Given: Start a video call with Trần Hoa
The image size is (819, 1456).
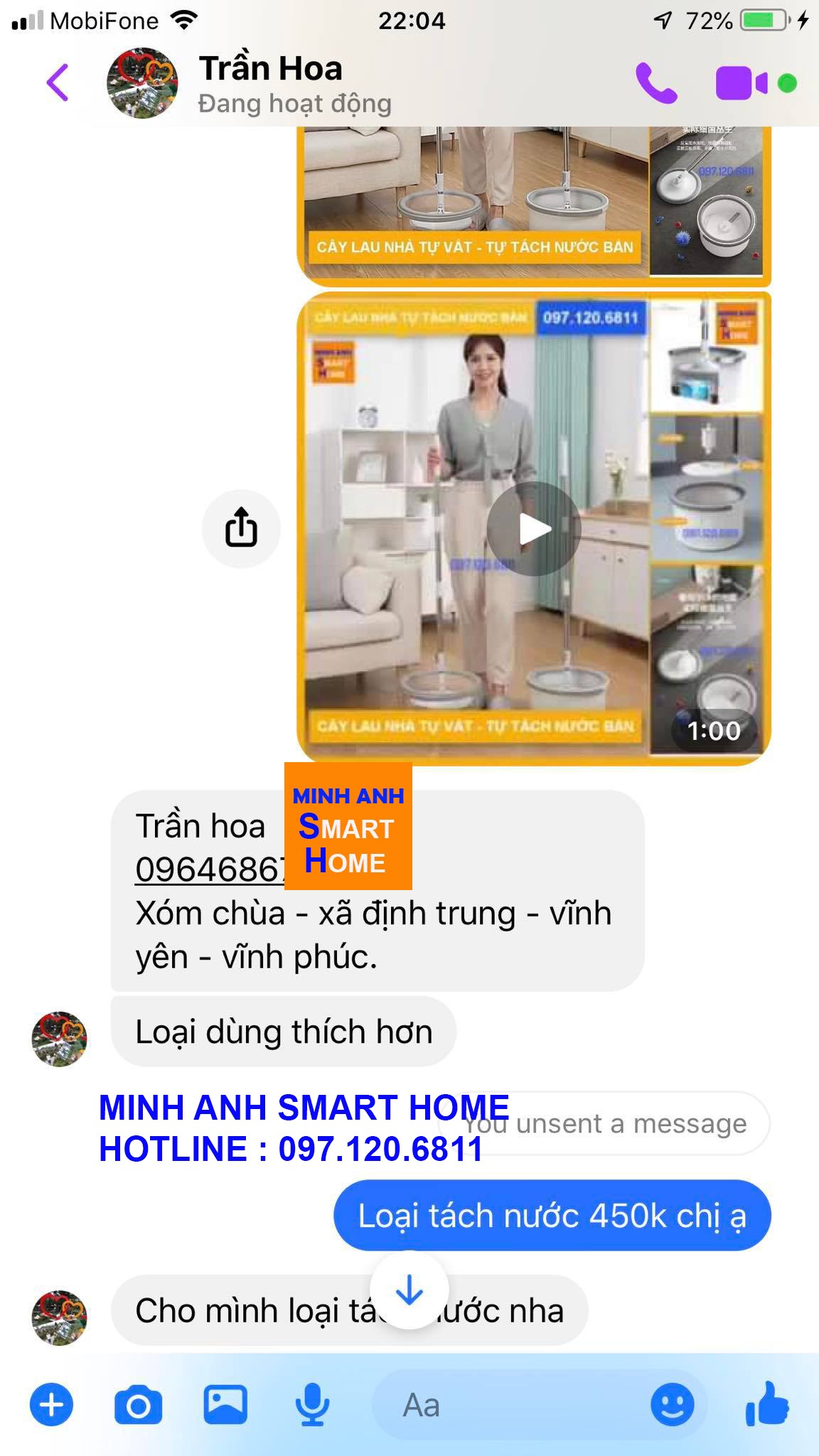Looking at the screenshot, I should click(x=741, y=83).
